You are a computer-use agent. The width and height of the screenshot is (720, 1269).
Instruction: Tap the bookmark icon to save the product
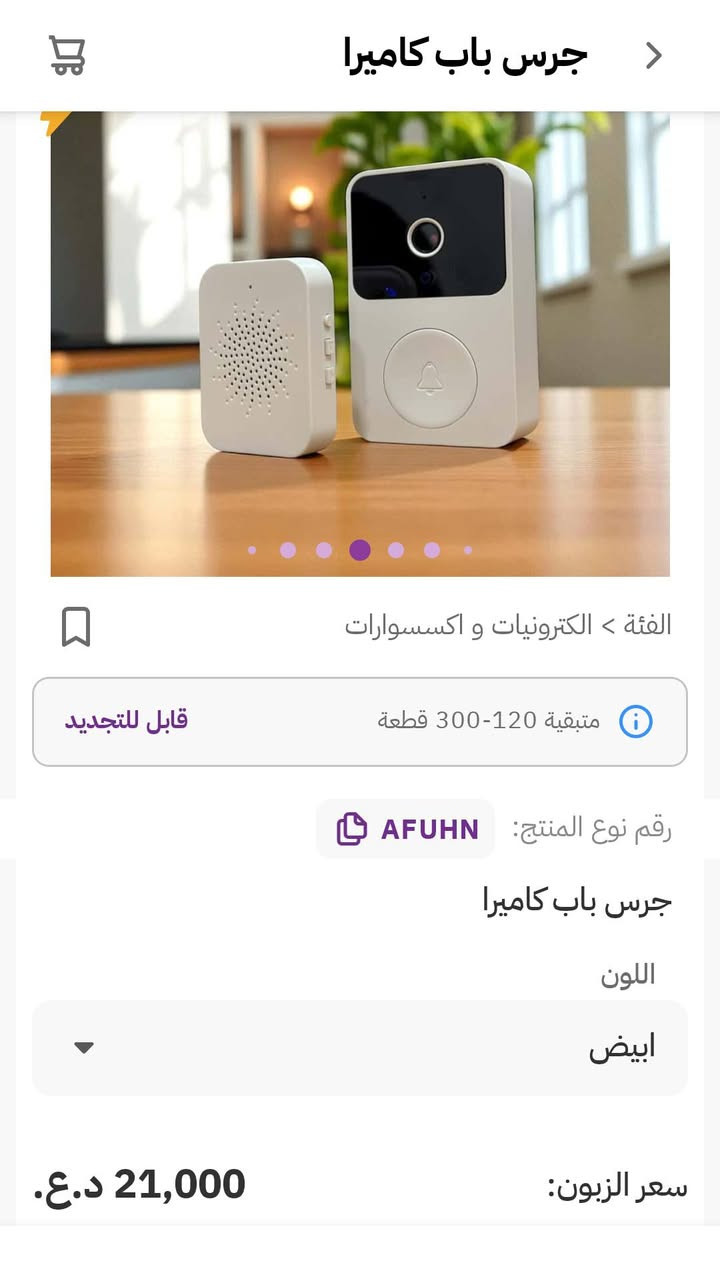click(x=76, y=625)
